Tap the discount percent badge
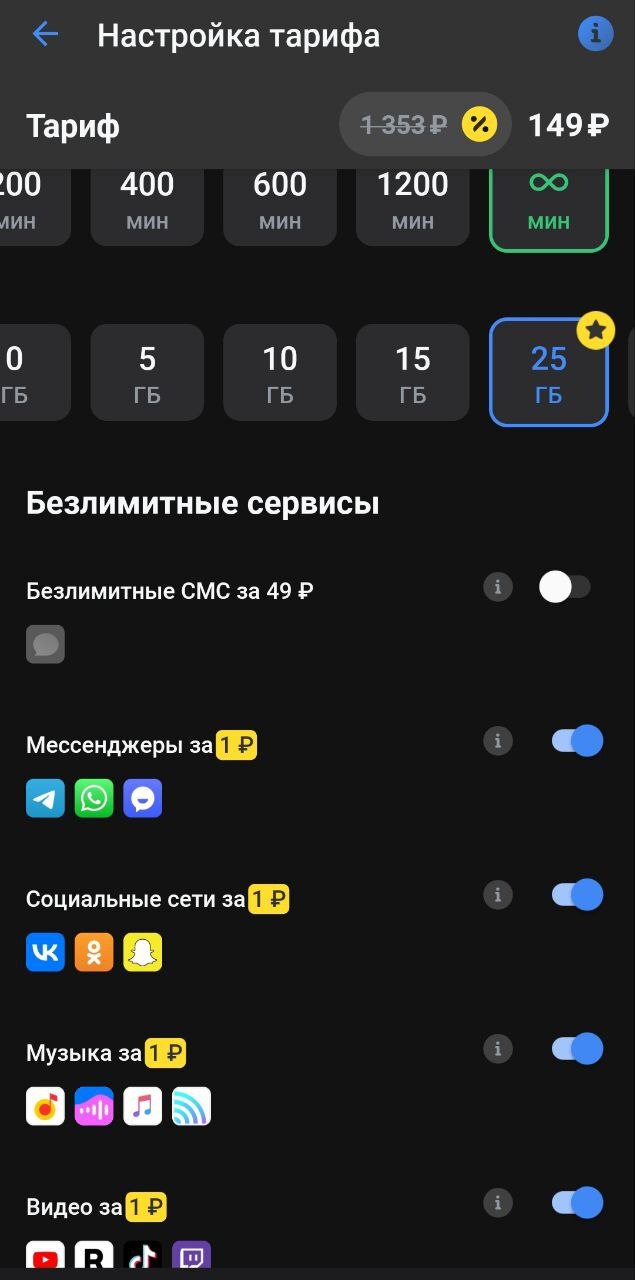This screenshot has height=1280, width=635. (479, 125)
